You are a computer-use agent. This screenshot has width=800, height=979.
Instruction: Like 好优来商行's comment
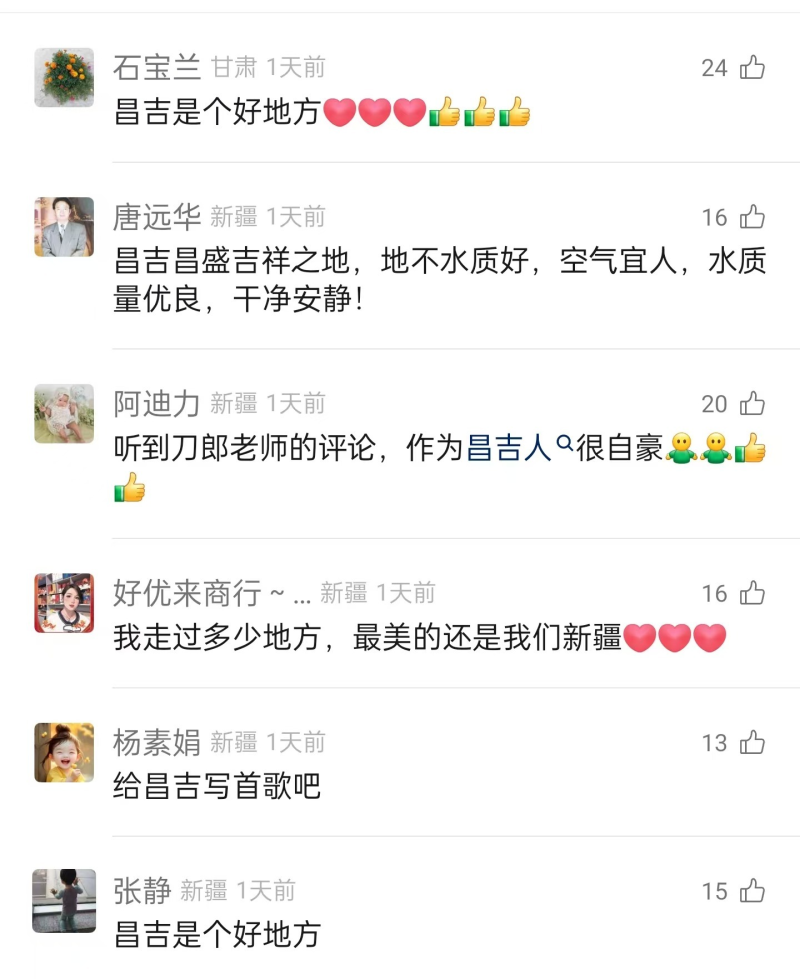(752, 593)
